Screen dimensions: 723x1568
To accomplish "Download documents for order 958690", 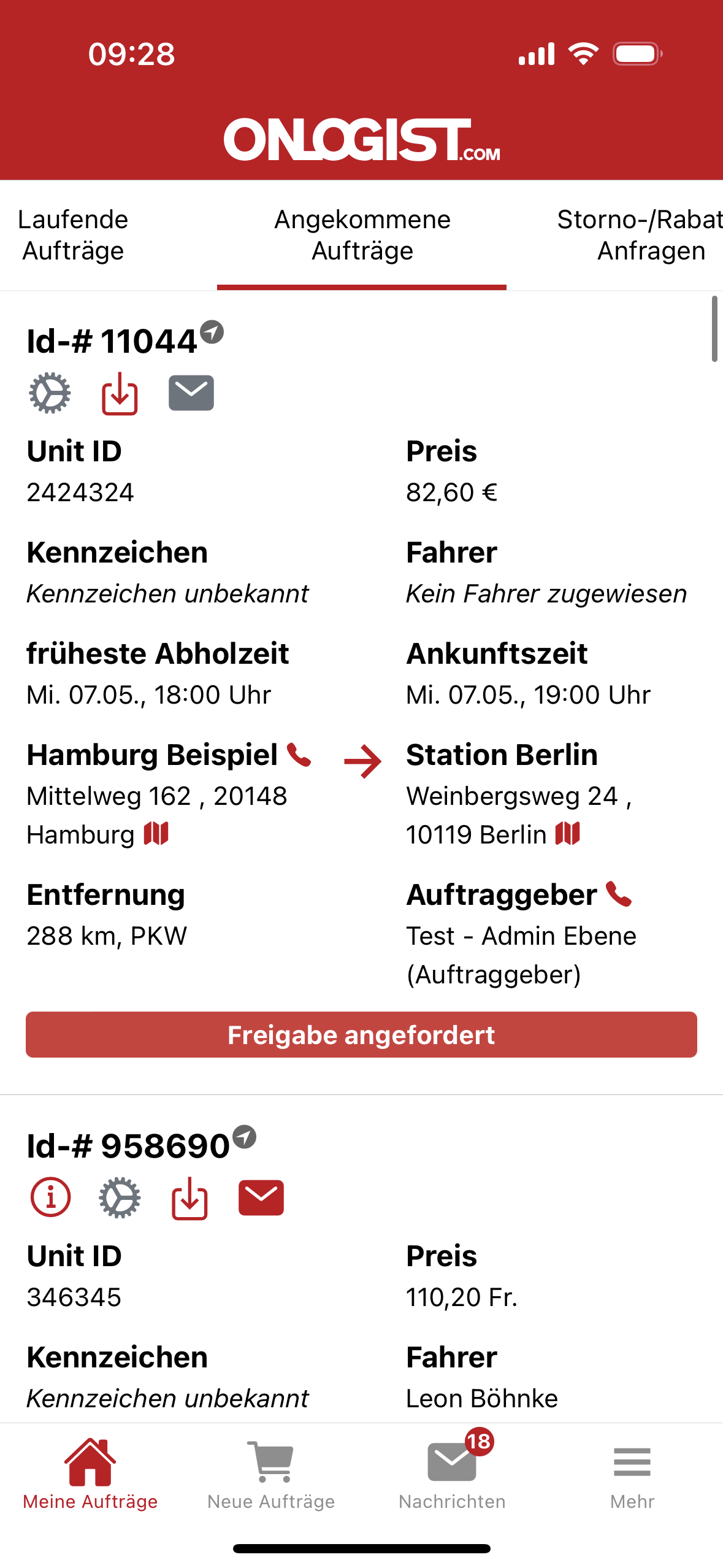I will 189,1197.
